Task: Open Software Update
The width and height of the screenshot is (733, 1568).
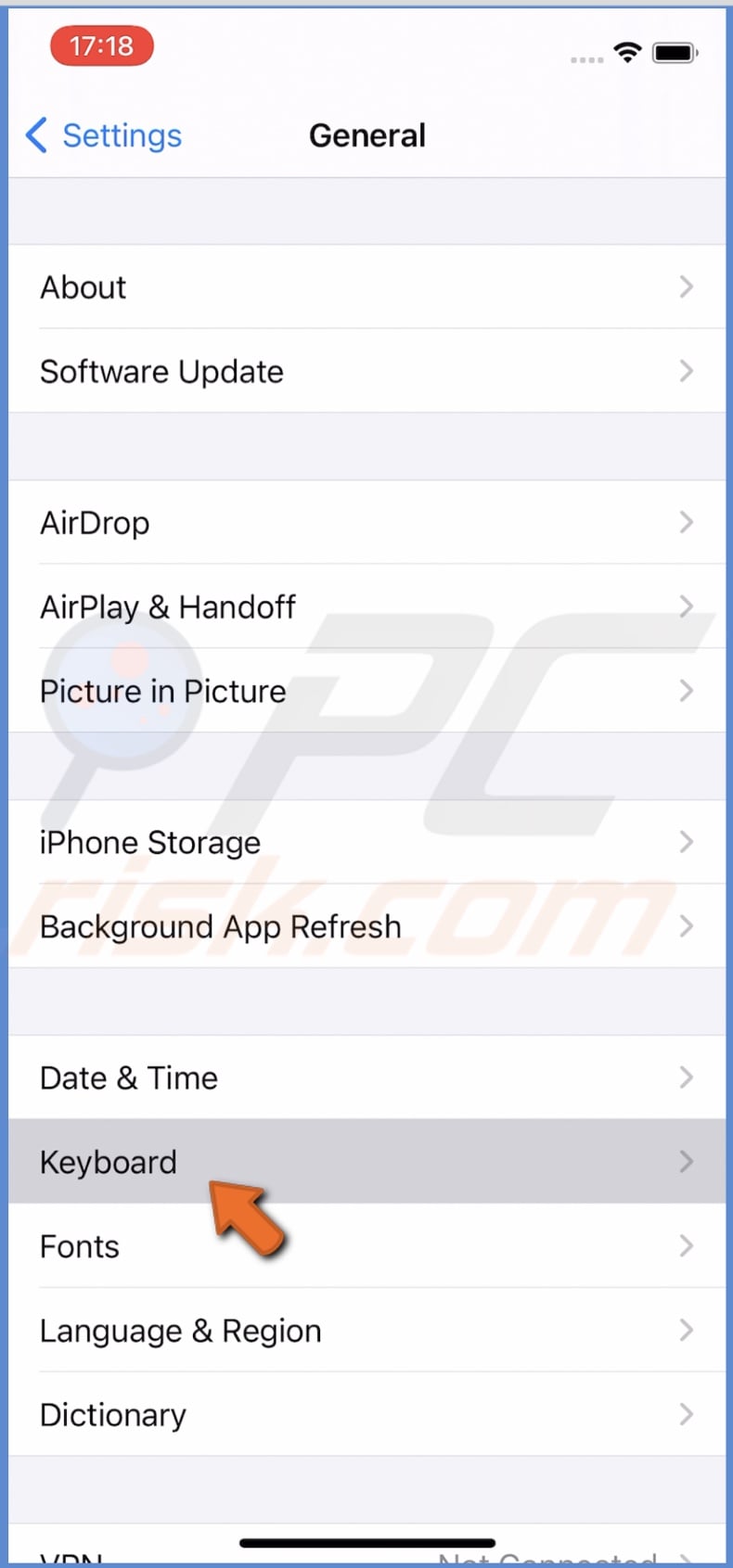Action: 366,372
